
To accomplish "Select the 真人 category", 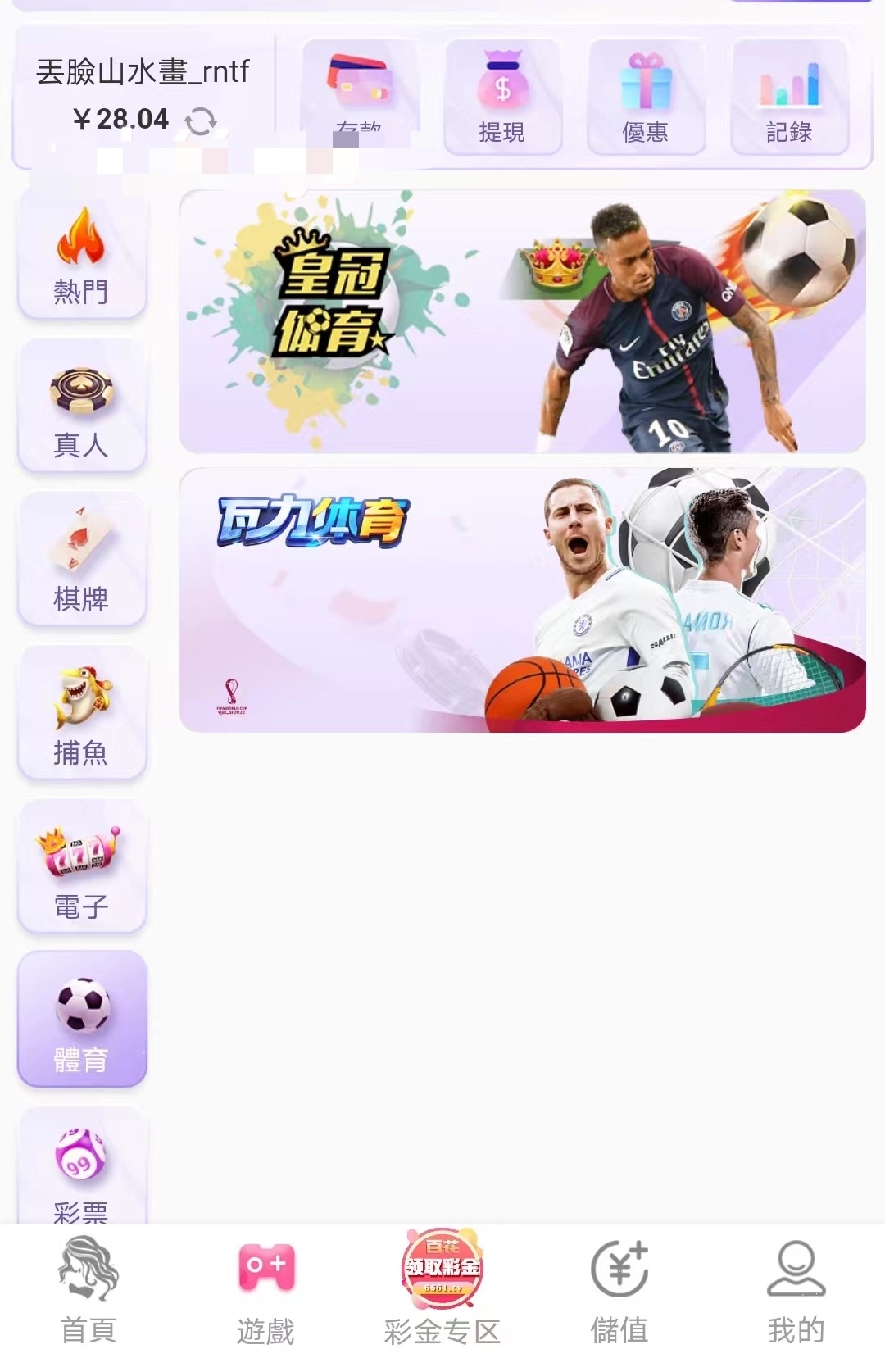I will point(81,409).
